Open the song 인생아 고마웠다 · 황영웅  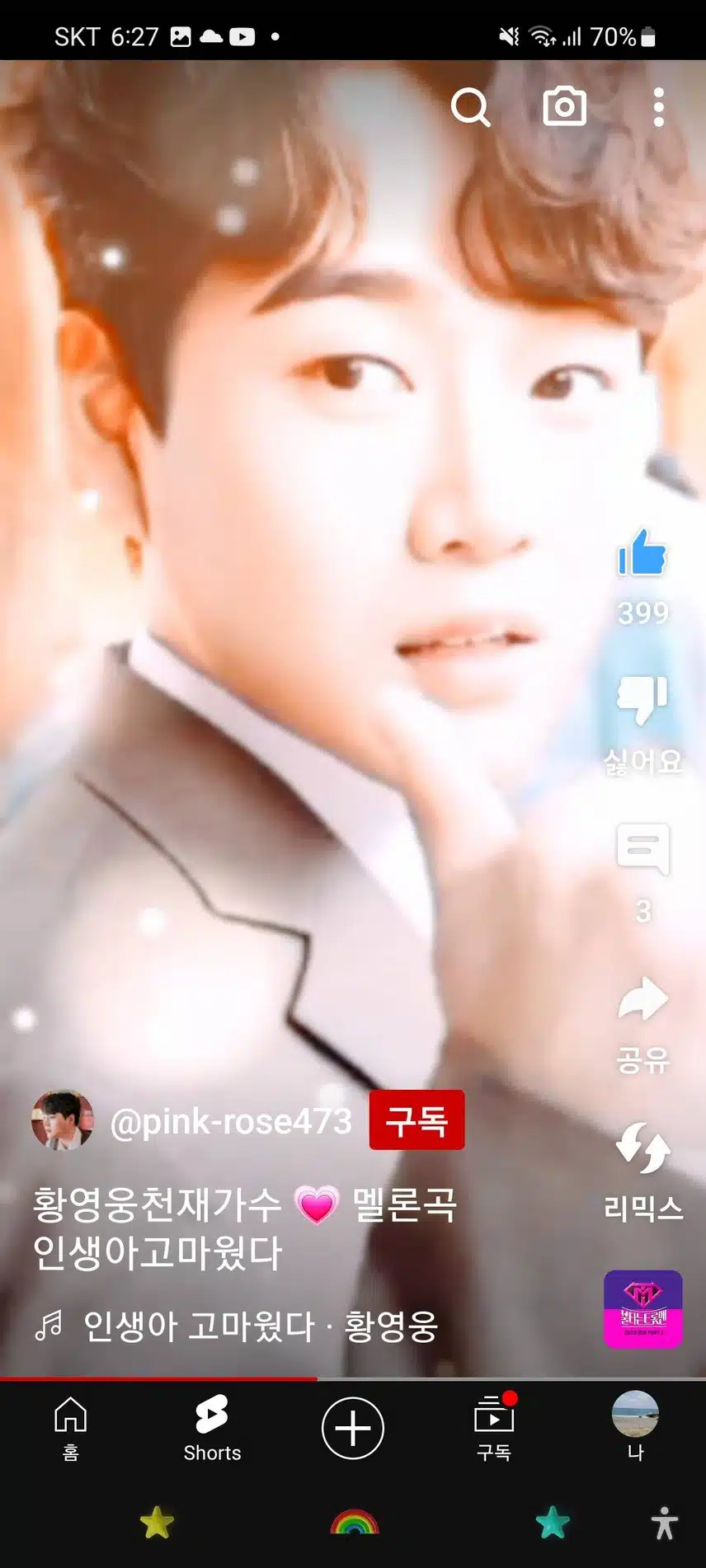pos(260,1326)
